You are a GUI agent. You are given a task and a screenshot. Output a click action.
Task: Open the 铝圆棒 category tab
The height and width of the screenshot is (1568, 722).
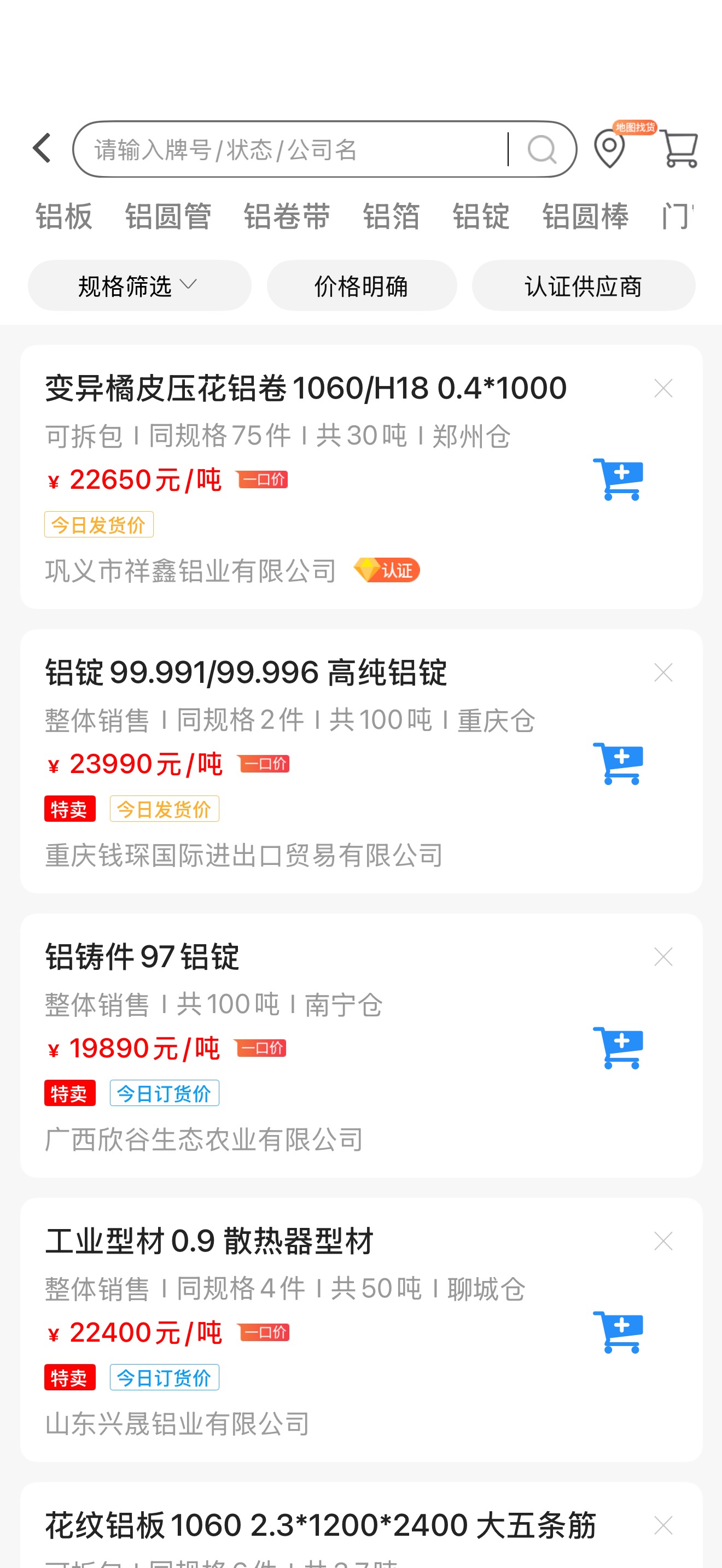[586, 216]
